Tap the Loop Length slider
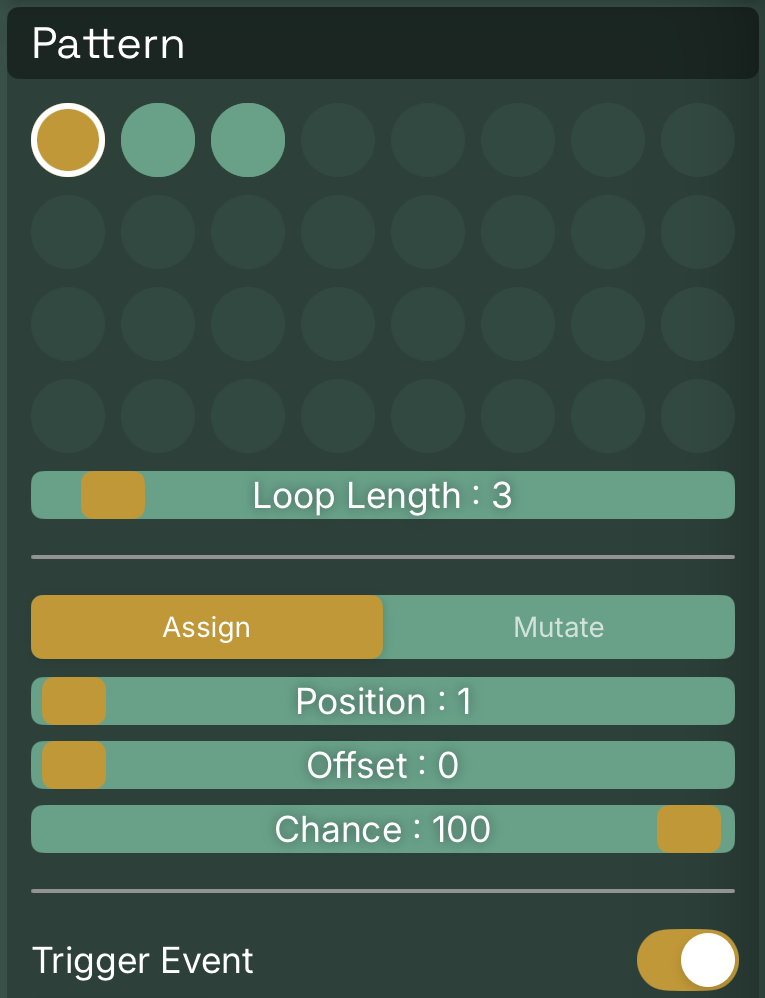The image size is (765, 998). (x=382, y=495)
